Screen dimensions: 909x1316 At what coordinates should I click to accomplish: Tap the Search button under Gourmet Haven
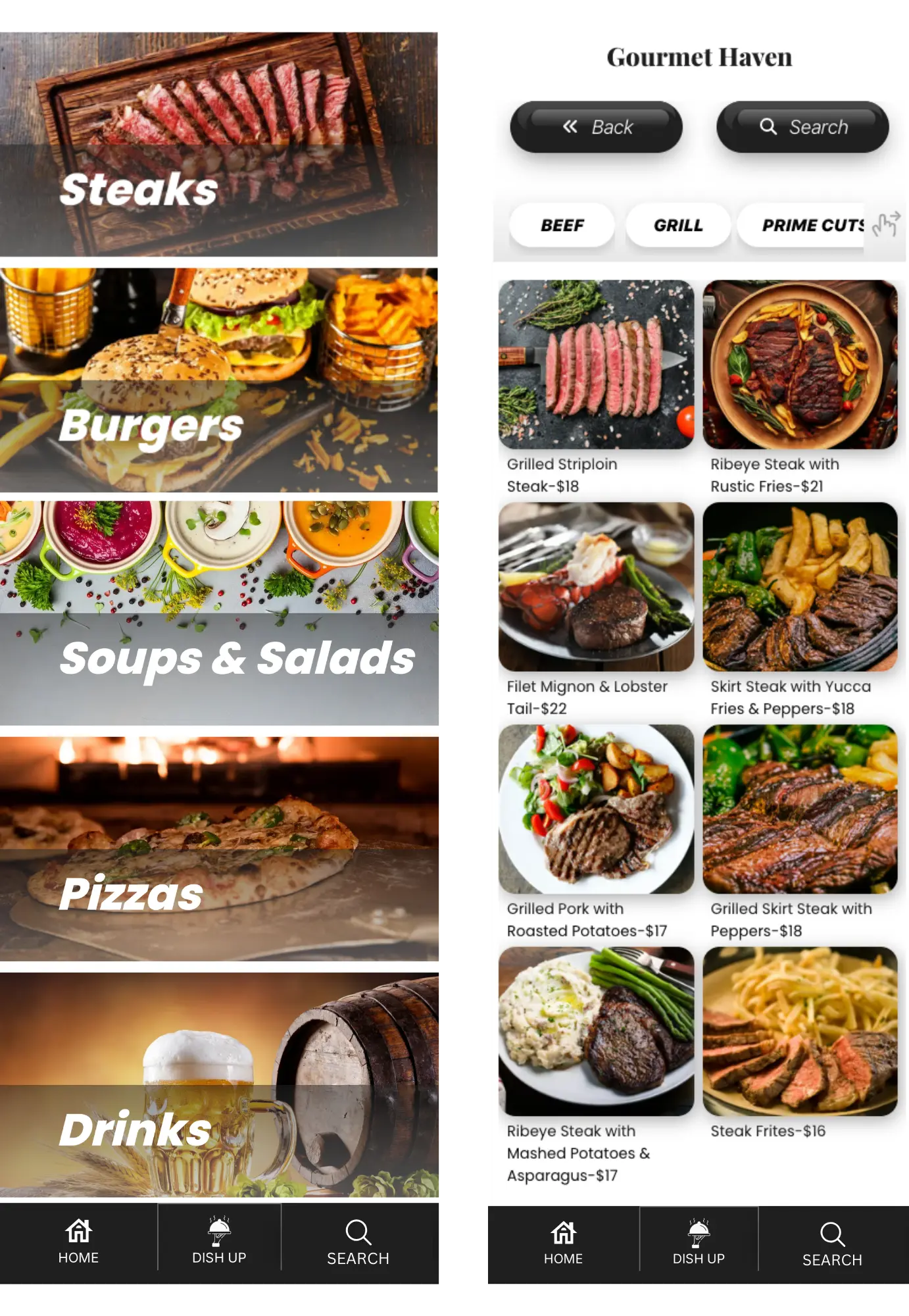point(802,127)
